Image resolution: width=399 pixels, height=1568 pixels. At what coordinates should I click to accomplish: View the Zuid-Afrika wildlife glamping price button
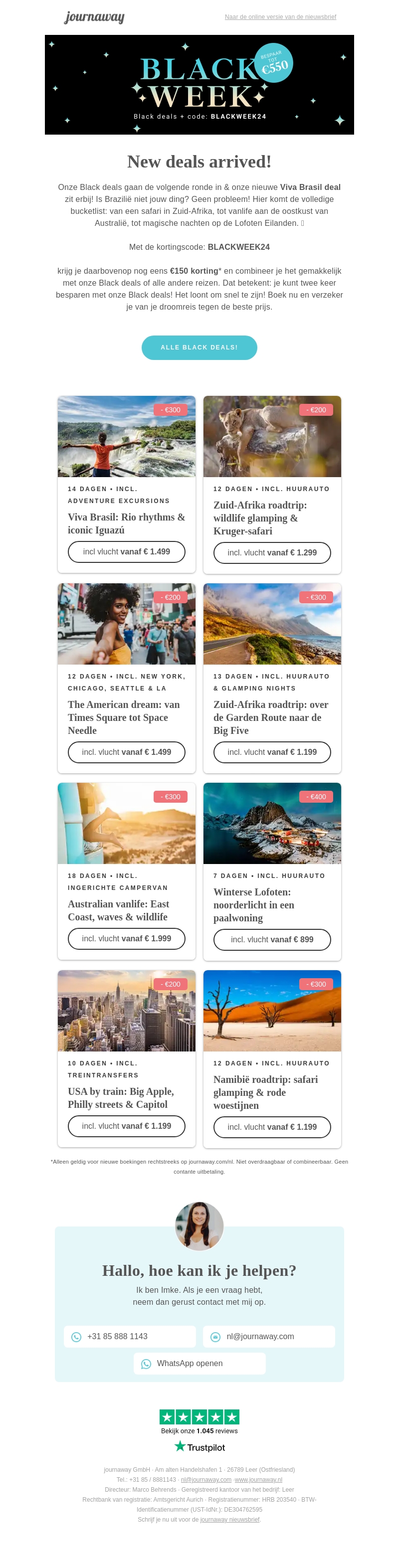272,553
